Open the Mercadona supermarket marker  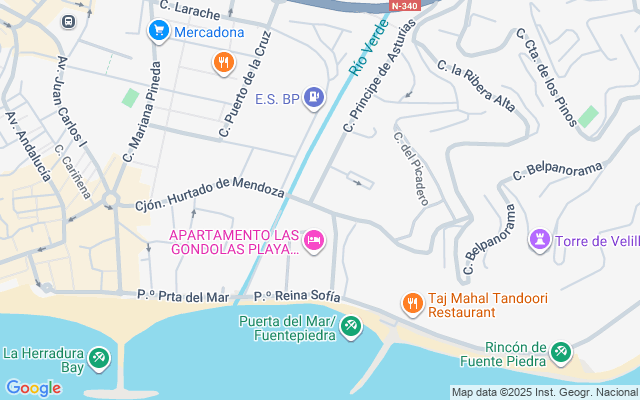coord(158,32)
